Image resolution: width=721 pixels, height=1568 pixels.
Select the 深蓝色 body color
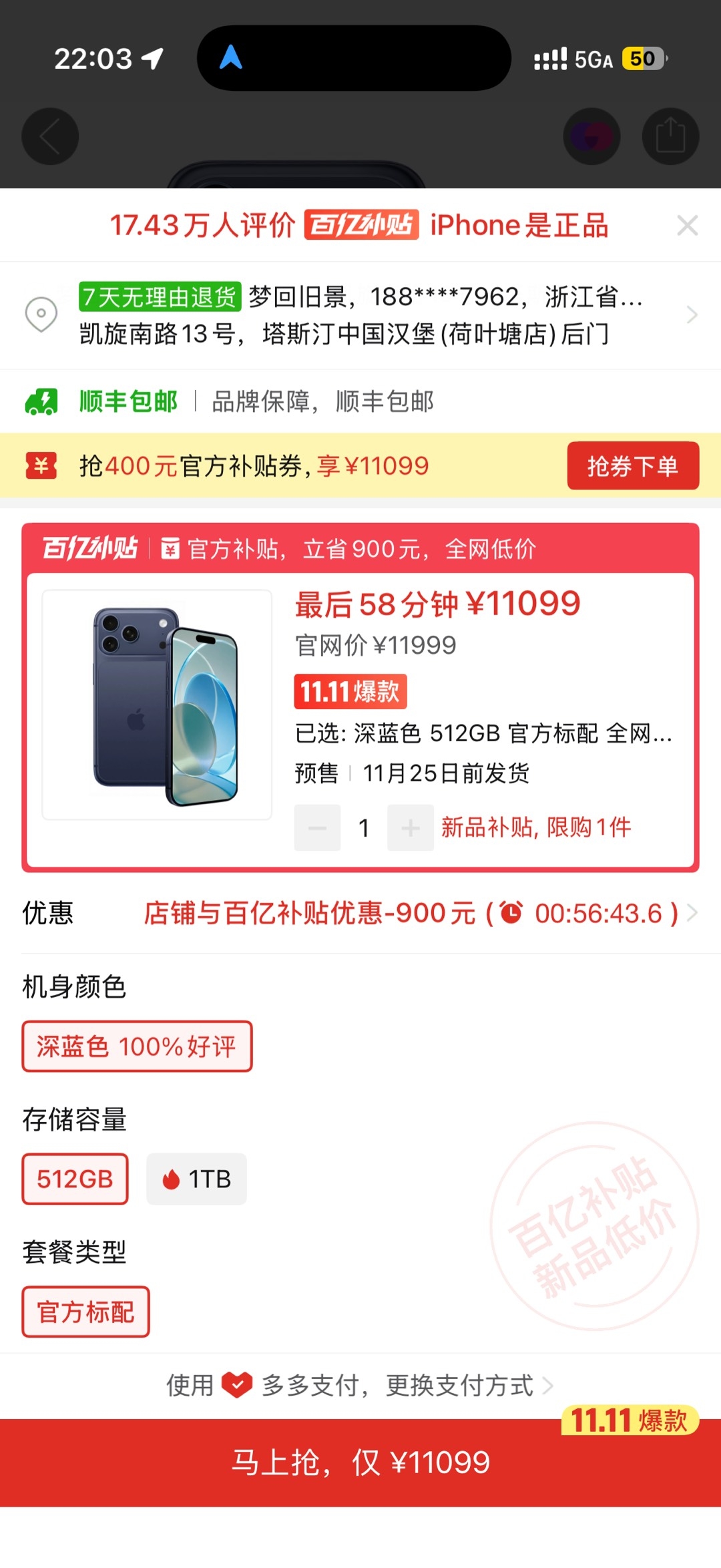(137, 1046)
